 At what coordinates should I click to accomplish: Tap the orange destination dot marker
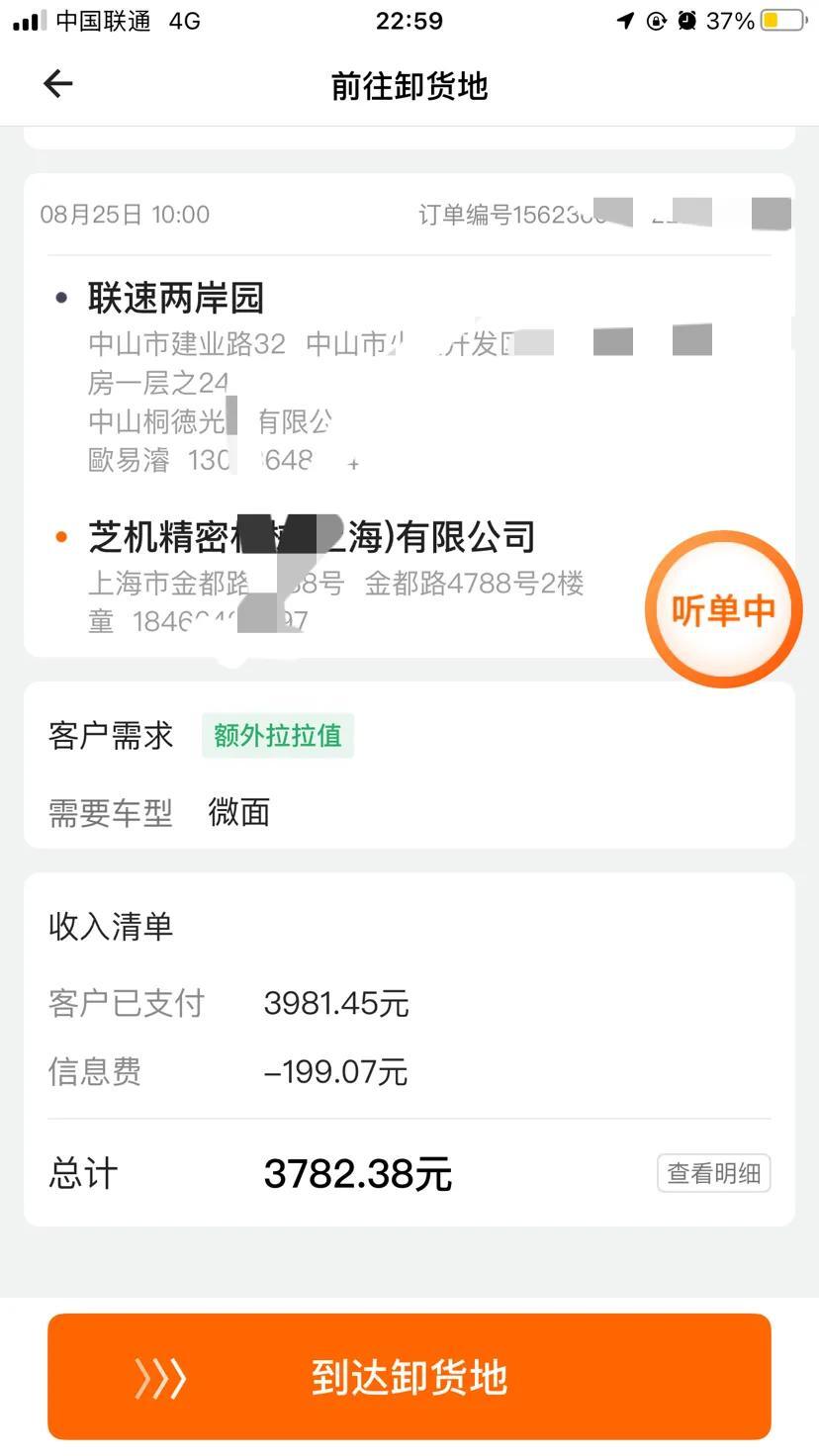point(61,535)
